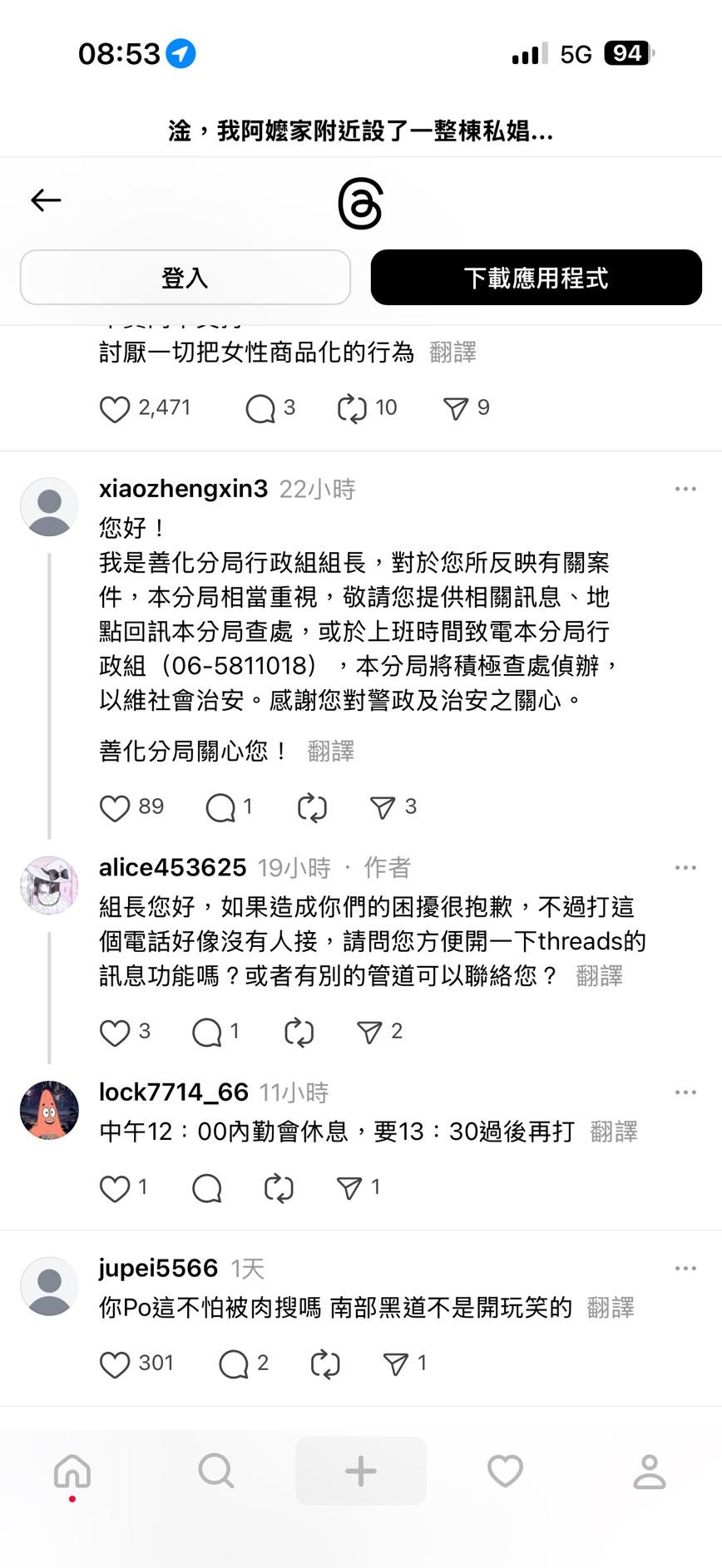Open alice453625's profile username
Viewport: 722px width, 1568px height.
tap(172, 868)
